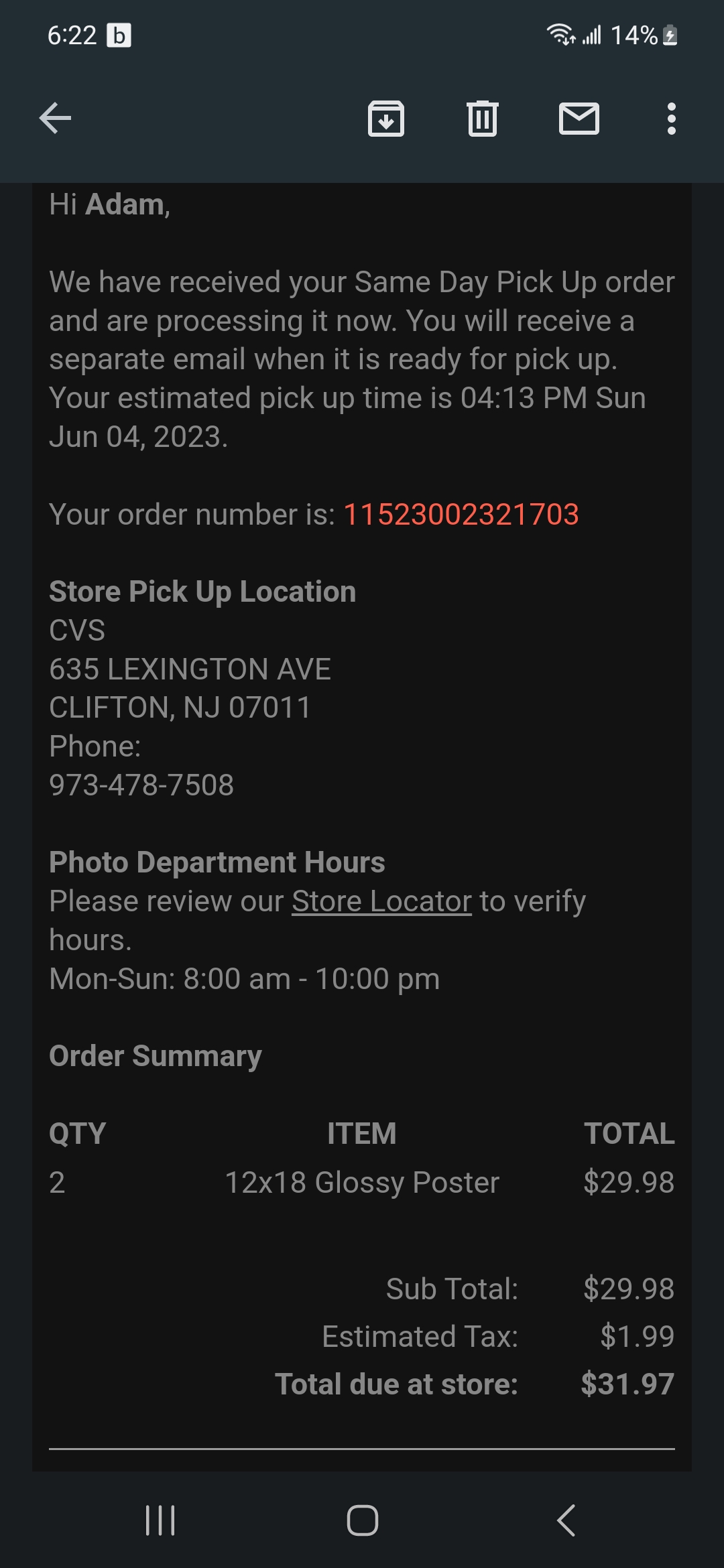Open the Store Locator link
724x1568 pixels.
[381, 900]
